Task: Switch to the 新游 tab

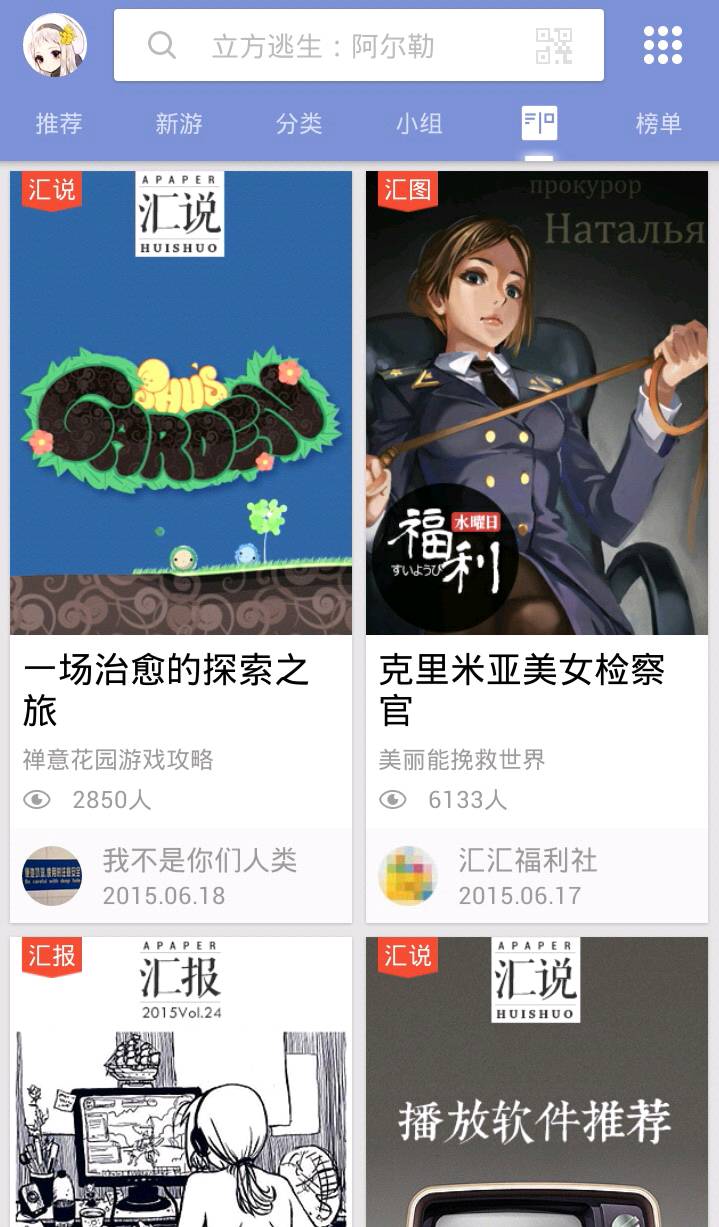Action: click(x=179, y=124)
